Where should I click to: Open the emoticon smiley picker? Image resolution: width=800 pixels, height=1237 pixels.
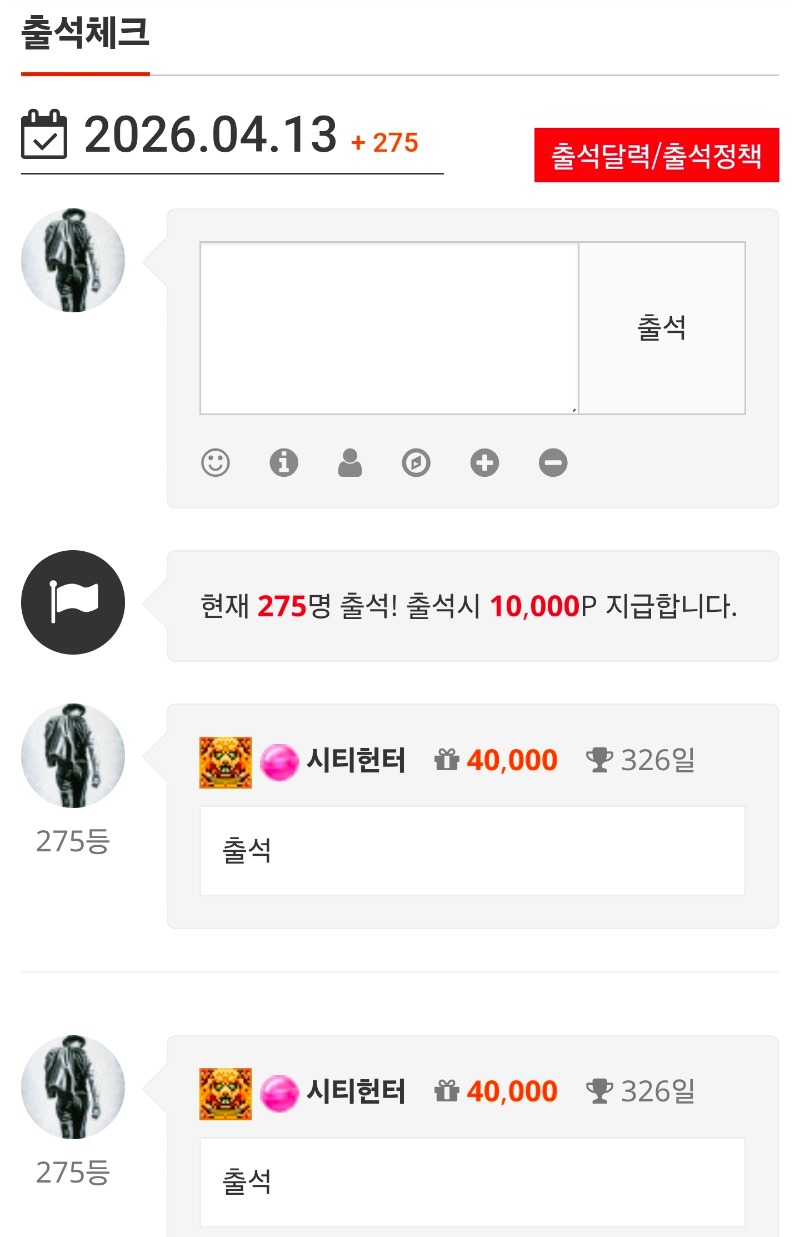click(215, 463)
